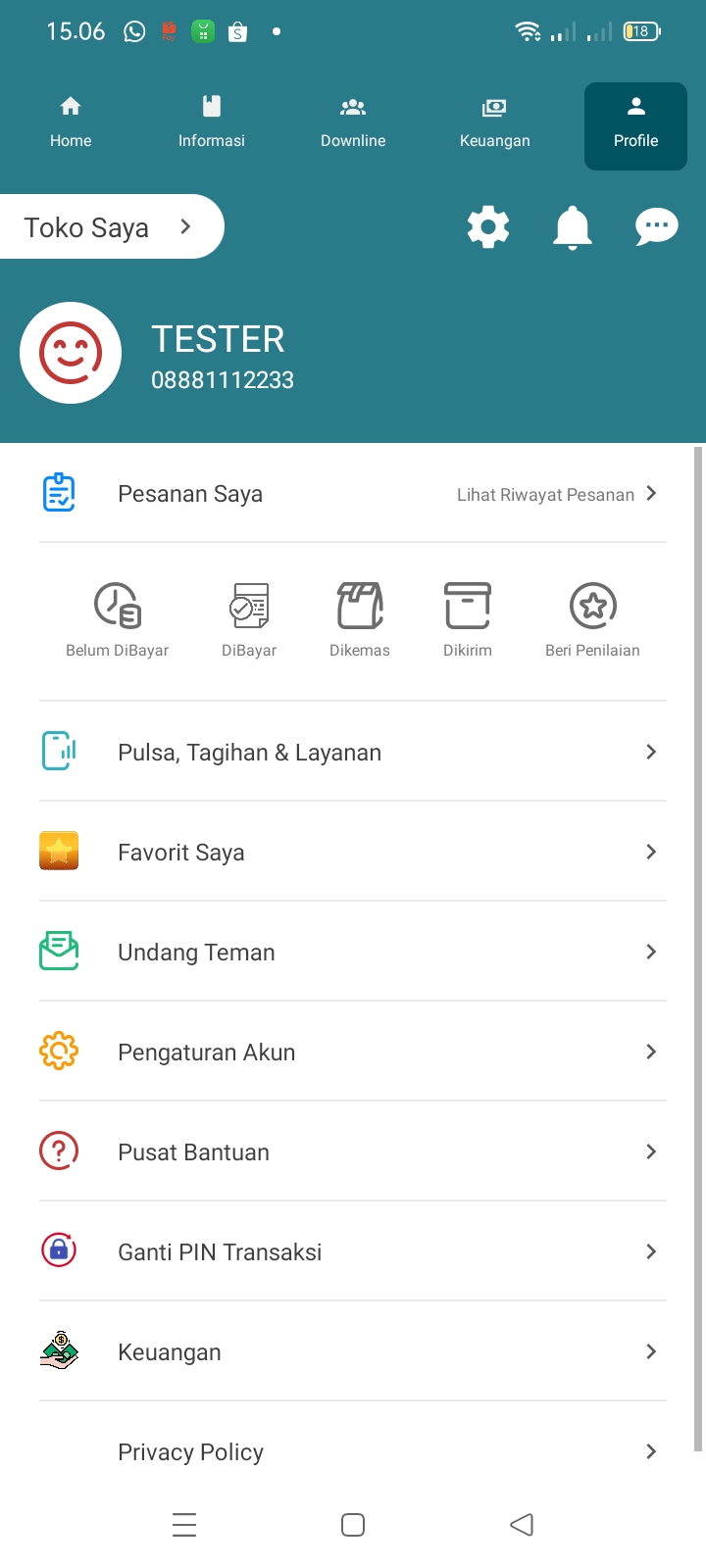Open Lihat Riwayat Pesanan link

tap(545, 494)
